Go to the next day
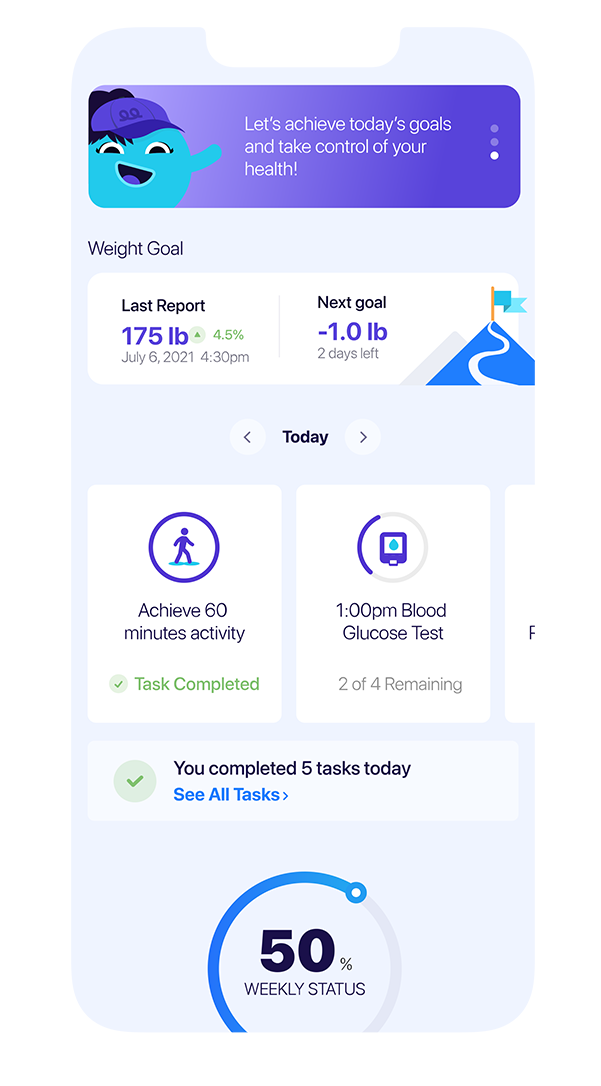 363,437
